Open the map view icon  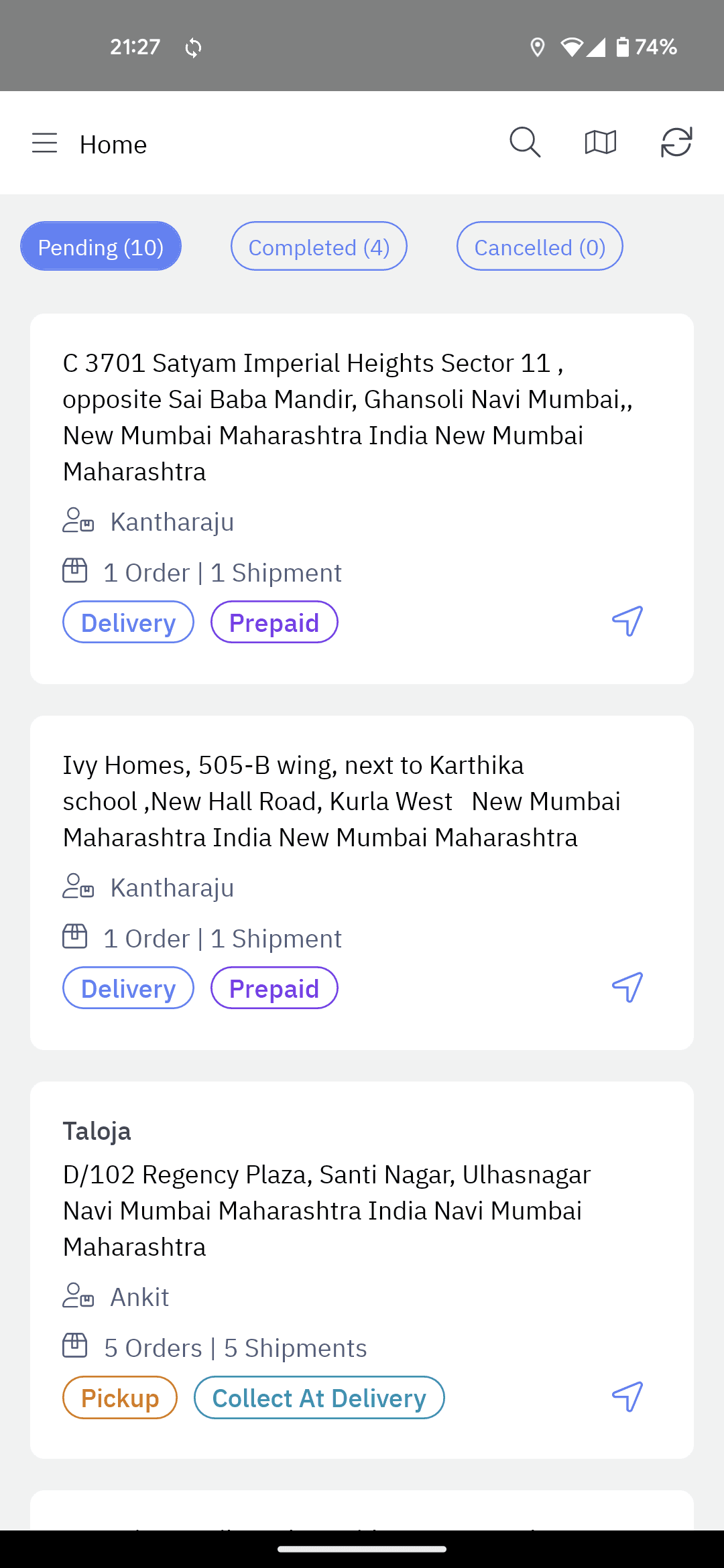601,143
